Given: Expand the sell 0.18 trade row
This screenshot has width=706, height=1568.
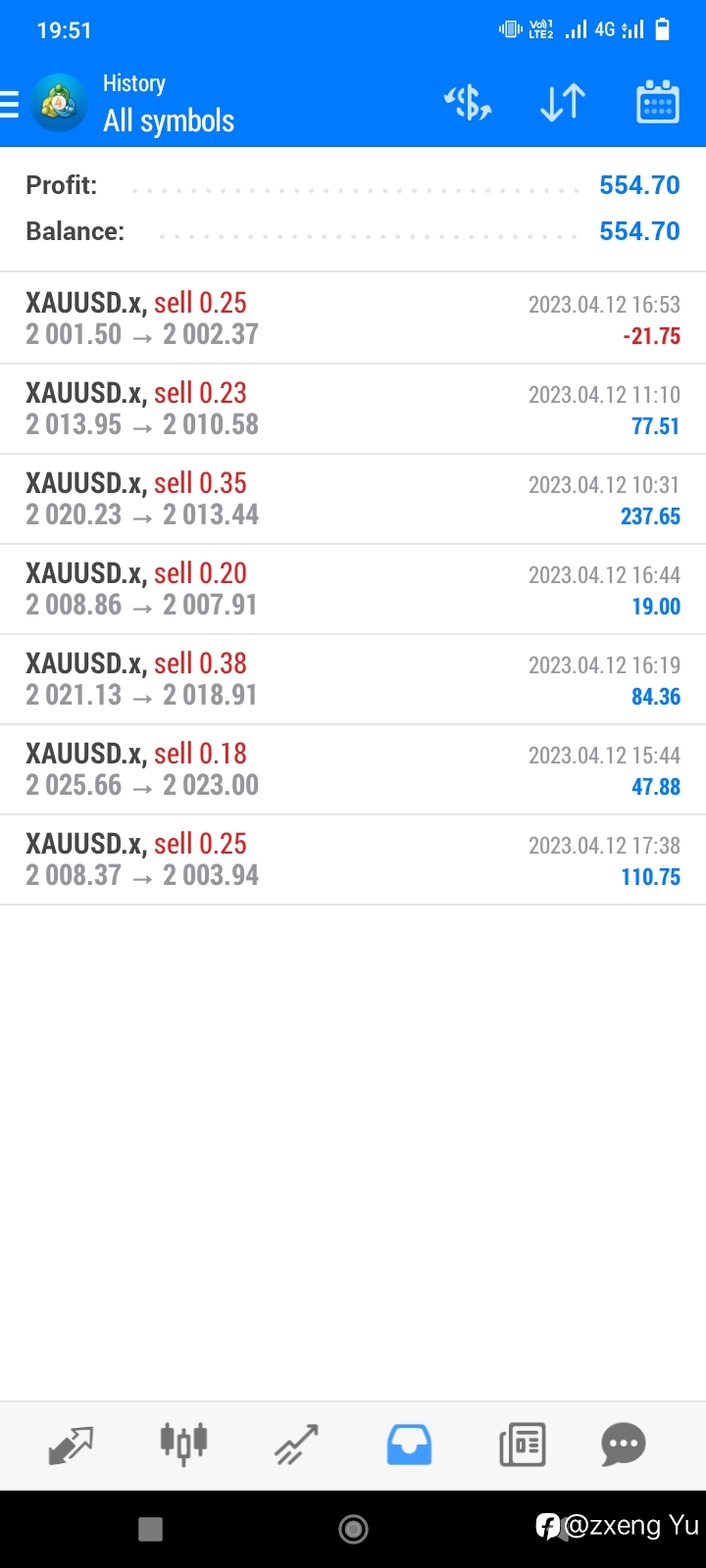Looking at the screenshot, I should (x=353, y=769).
